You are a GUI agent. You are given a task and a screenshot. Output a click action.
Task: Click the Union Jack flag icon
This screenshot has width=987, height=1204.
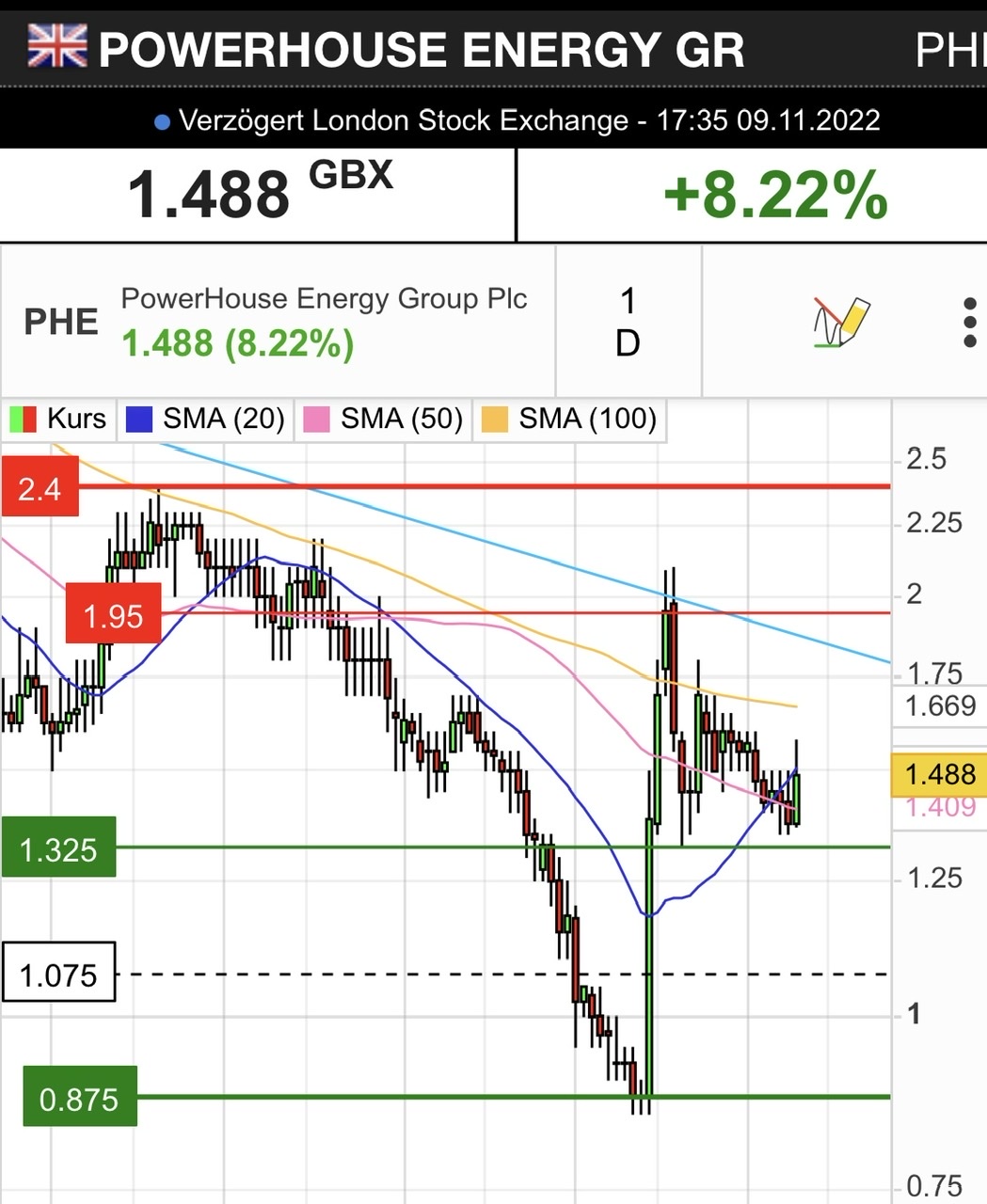click(x=56, y=45)
